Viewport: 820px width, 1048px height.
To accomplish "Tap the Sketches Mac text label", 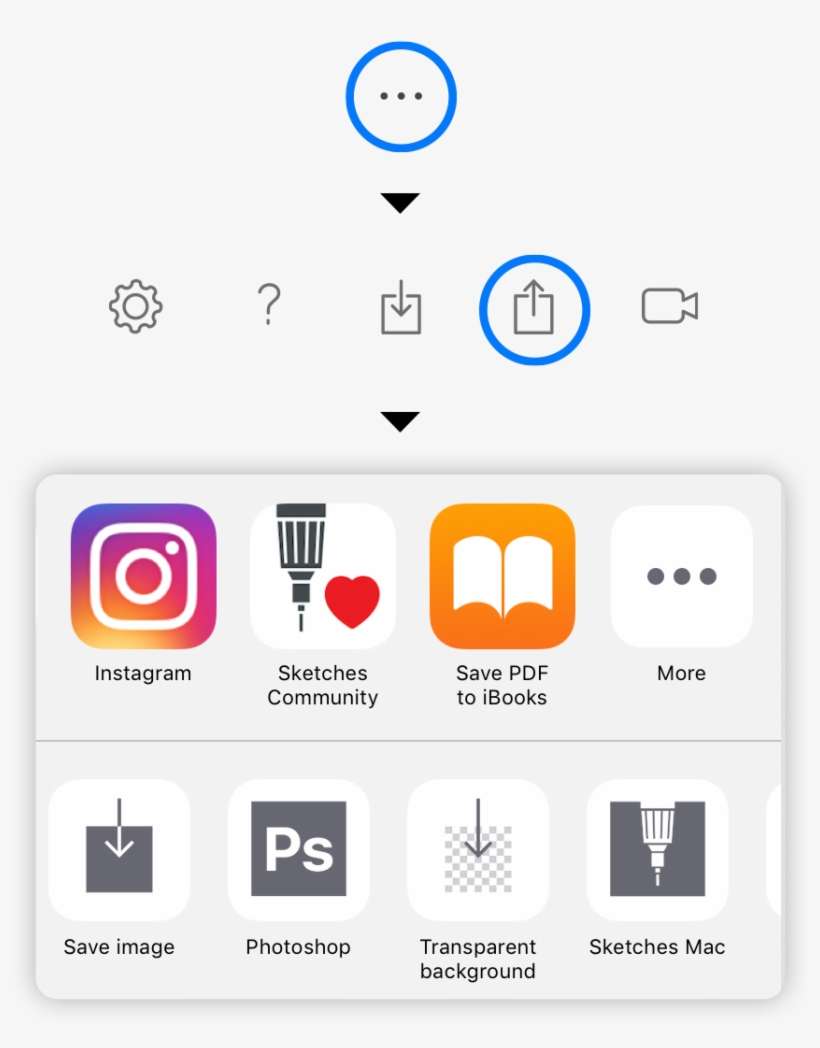I will pos(657,947).
